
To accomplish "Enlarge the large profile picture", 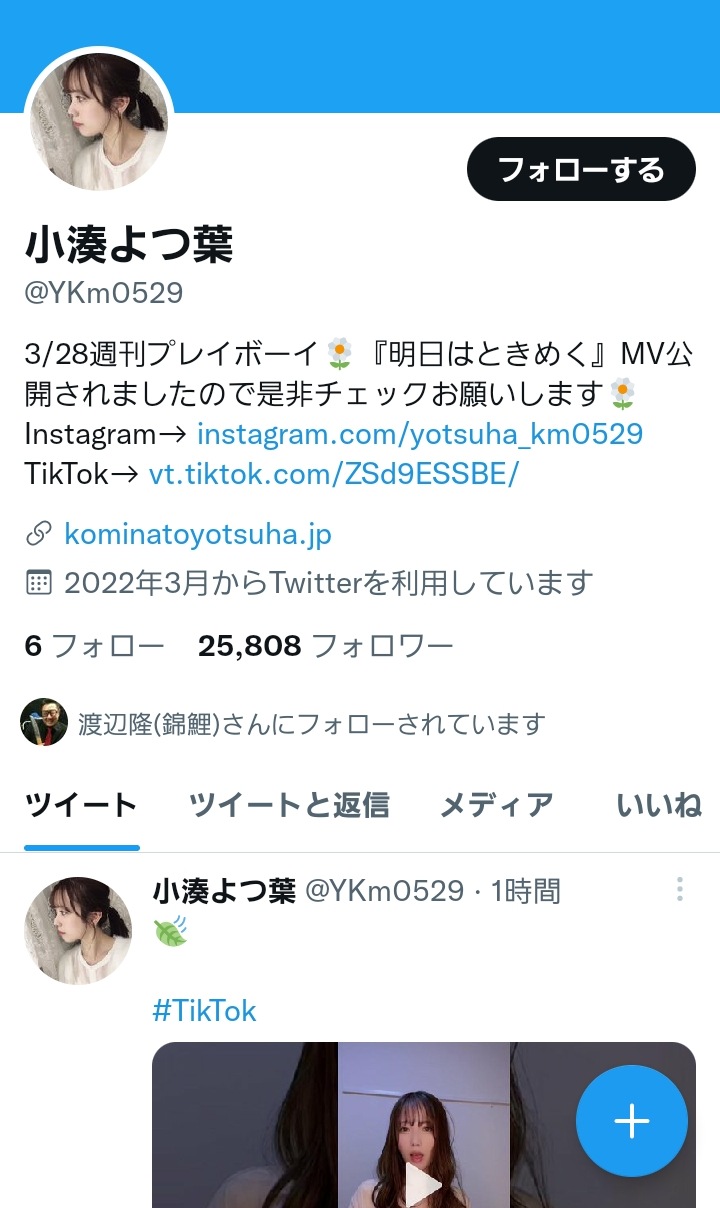I will coord(99,121).
